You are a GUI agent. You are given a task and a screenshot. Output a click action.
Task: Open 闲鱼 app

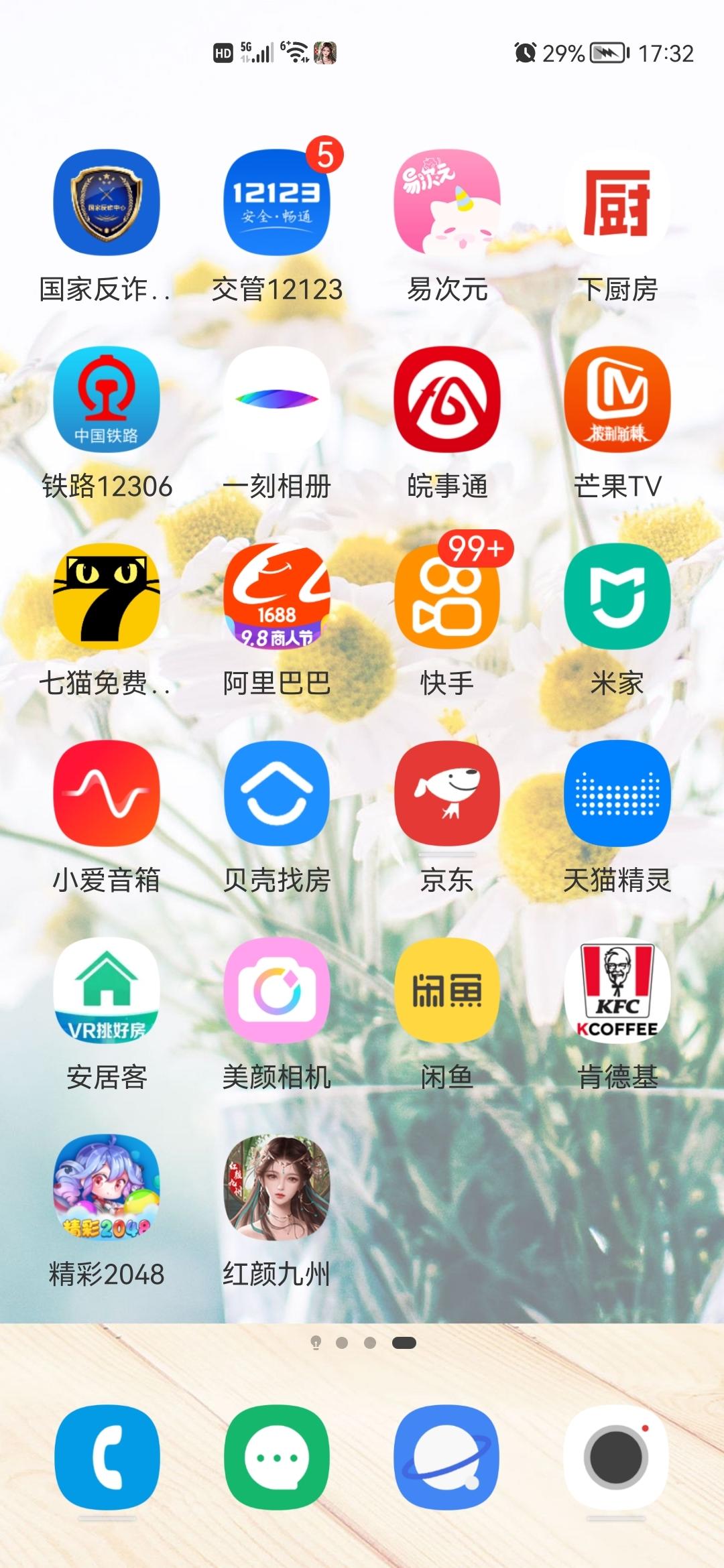click(447, 990)
